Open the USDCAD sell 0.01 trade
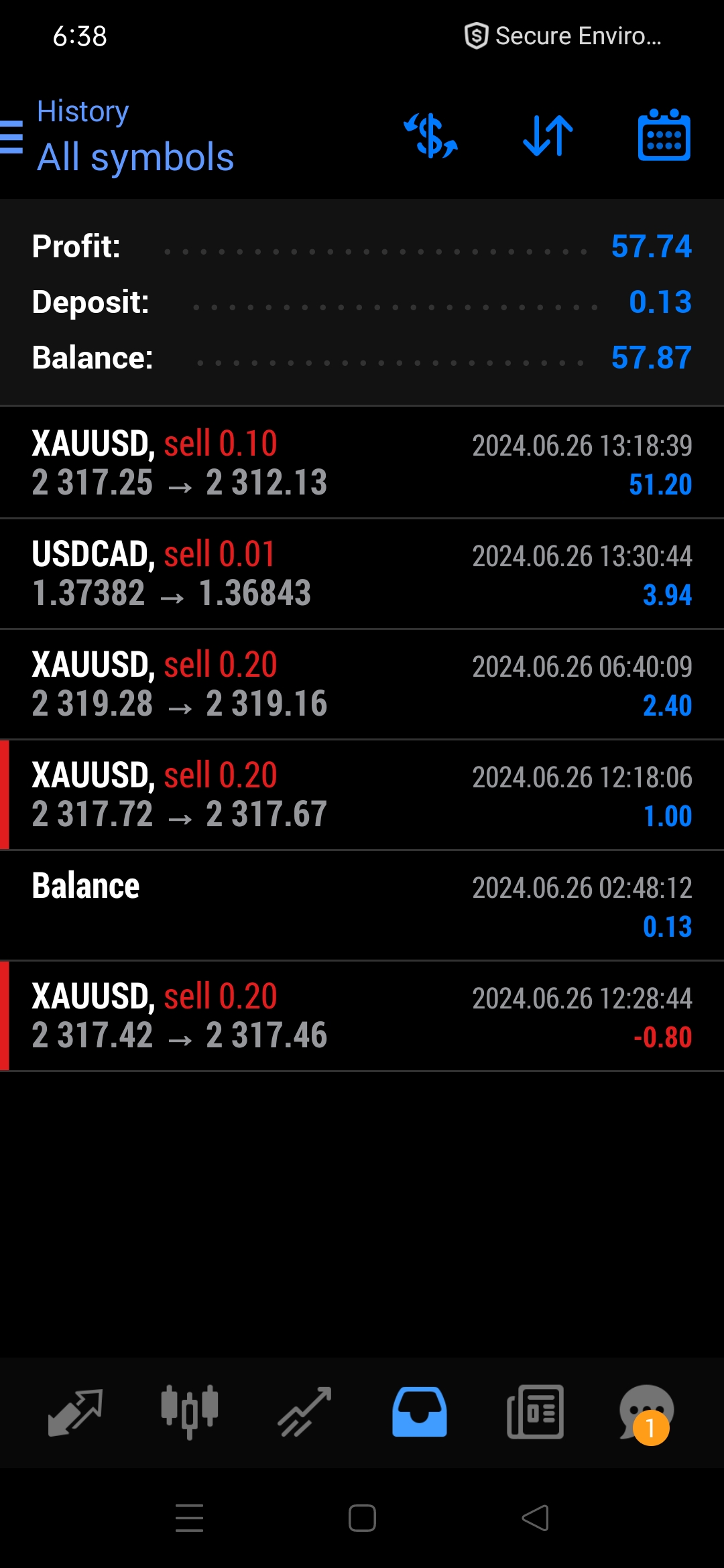 [x=362, y=574]
